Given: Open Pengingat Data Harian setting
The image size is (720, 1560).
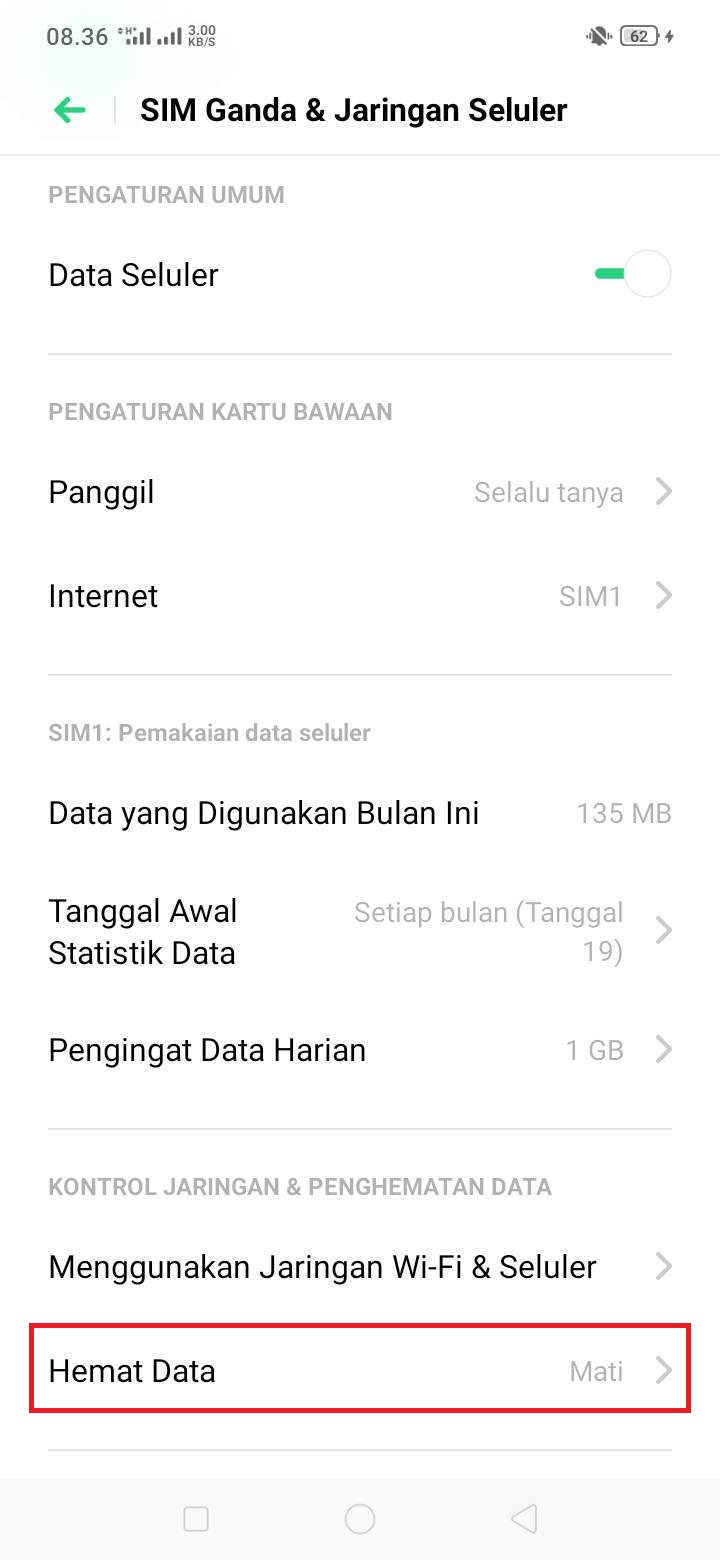Looking at the screenshot, I should (360, 1050).
